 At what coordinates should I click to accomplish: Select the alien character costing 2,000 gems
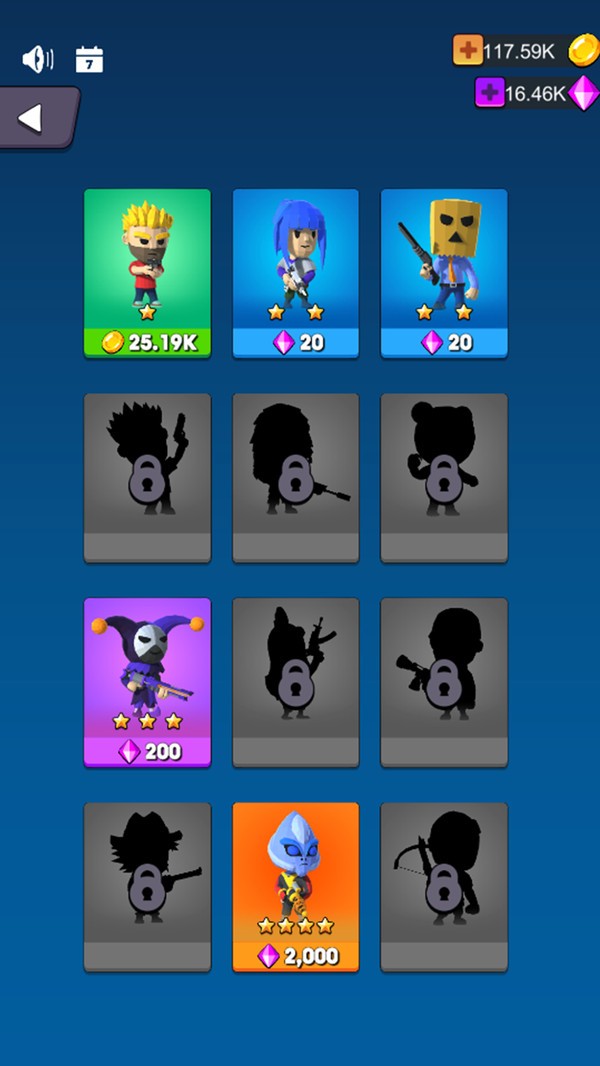click(295, 886)
